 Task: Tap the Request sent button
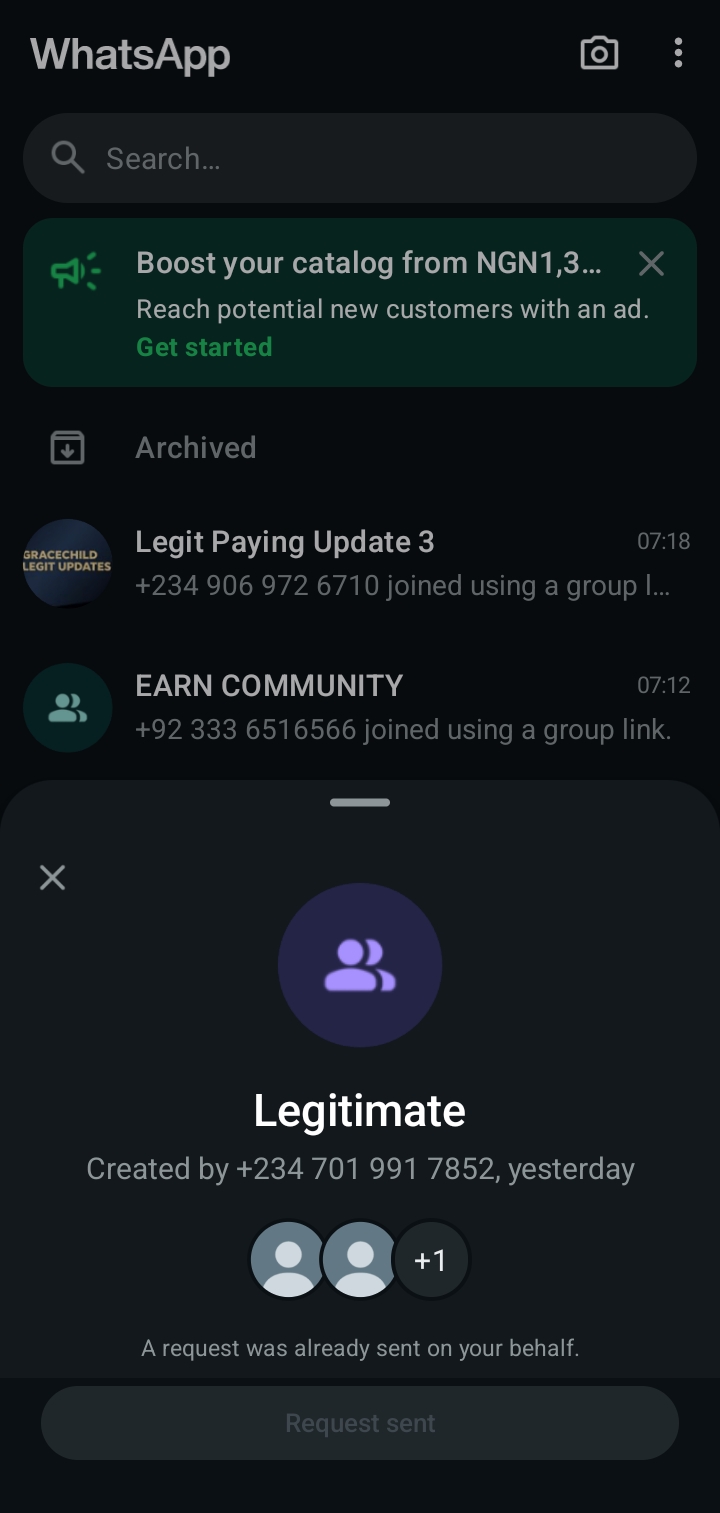point(360,1423)
